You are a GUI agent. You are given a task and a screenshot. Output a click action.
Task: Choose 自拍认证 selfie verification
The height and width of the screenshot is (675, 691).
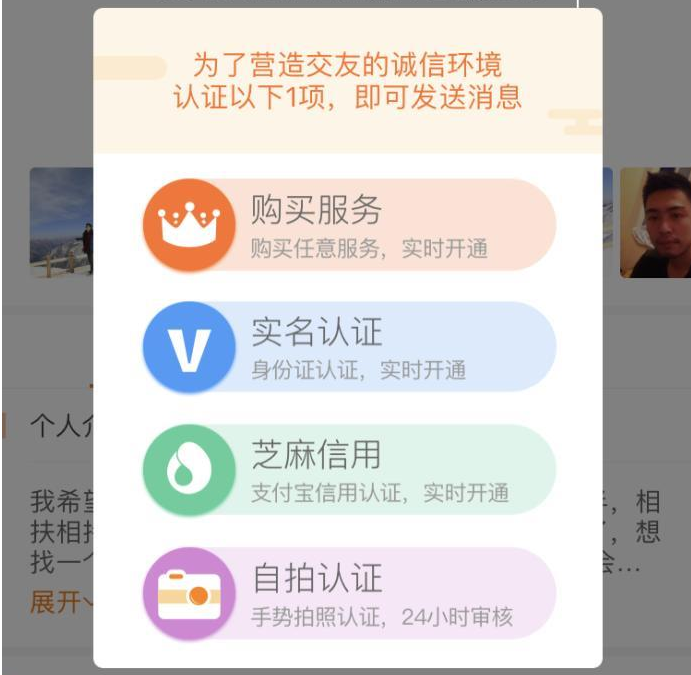[x=350, y=593]
